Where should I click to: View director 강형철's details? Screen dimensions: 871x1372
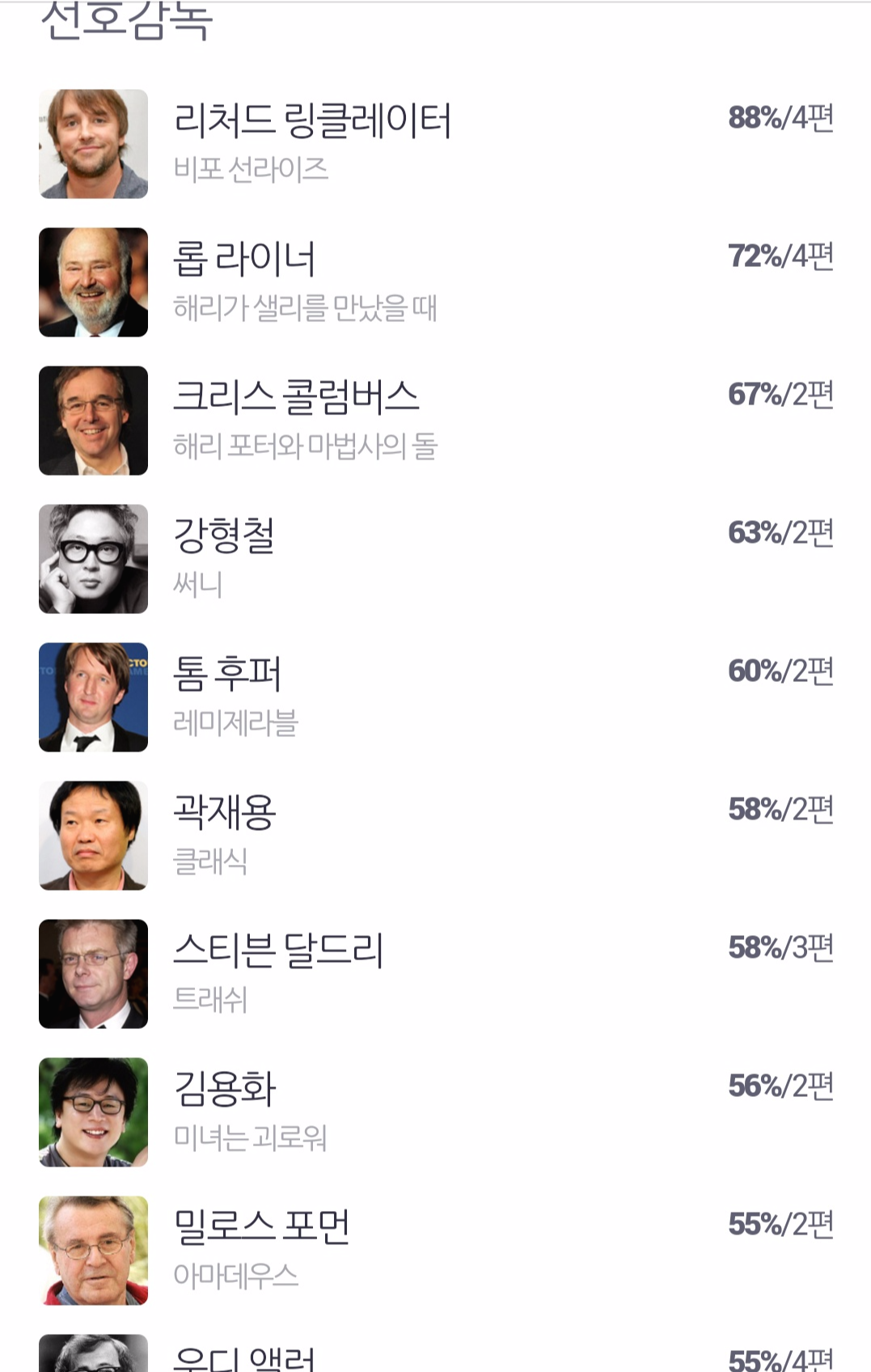(x=222, y=533)
